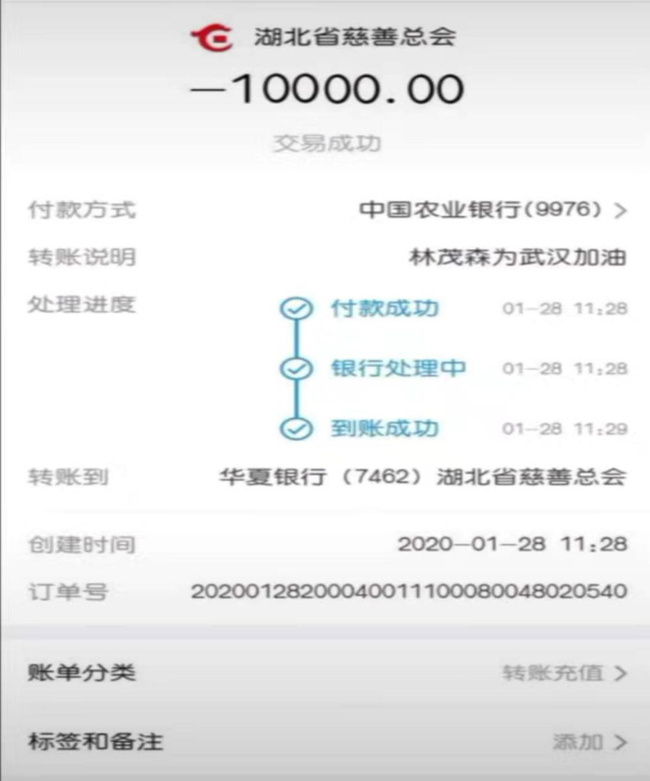
Task: Open the 账单分类 category row
Action: point(326,673)
